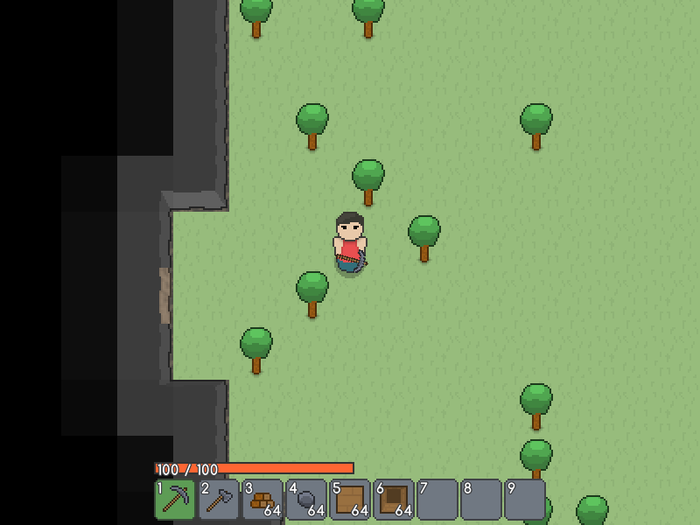
Task: Select the wooden plank block in slot 5
Action: [x=350, y=499]
